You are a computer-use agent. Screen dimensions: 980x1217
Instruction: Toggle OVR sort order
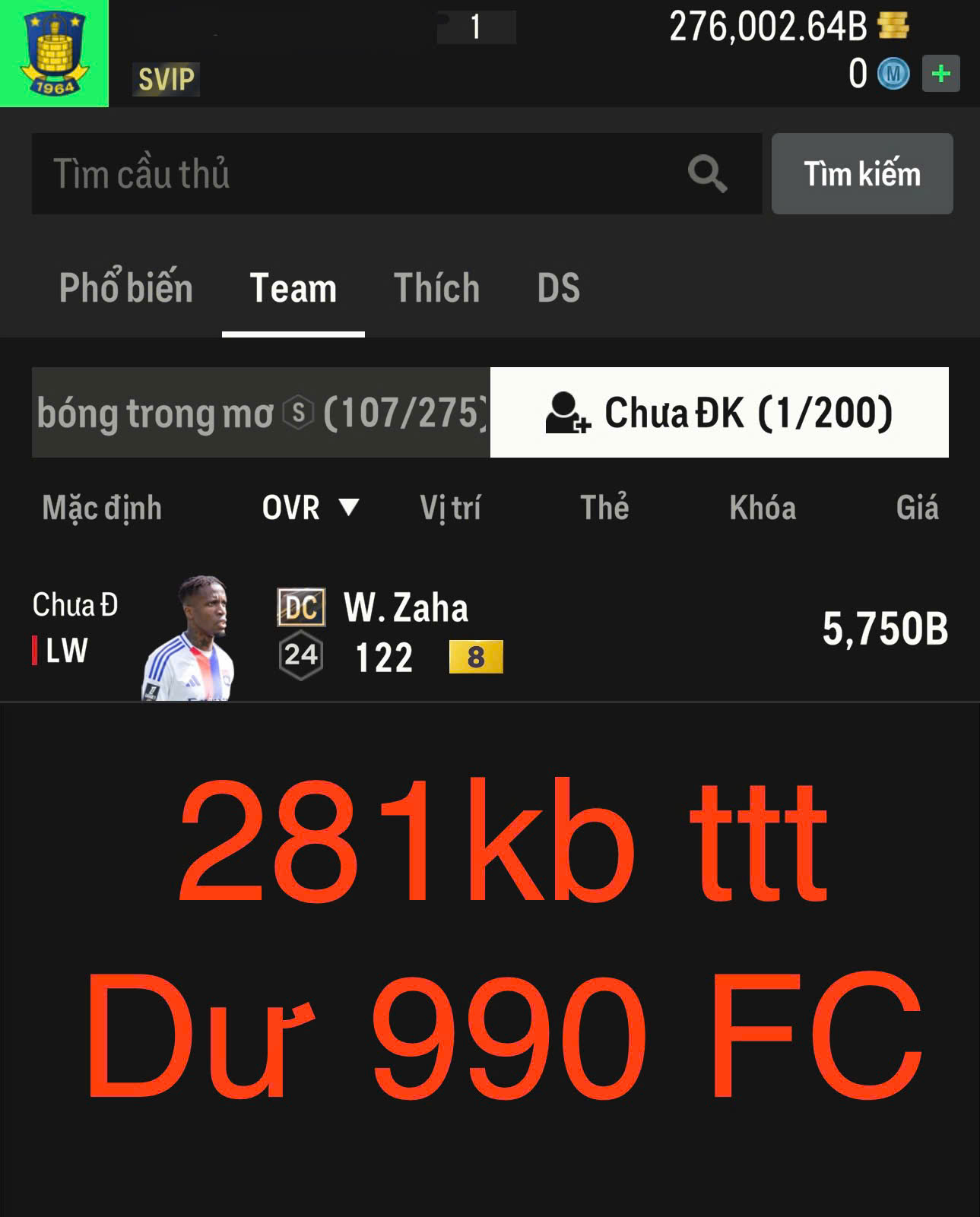309,508
